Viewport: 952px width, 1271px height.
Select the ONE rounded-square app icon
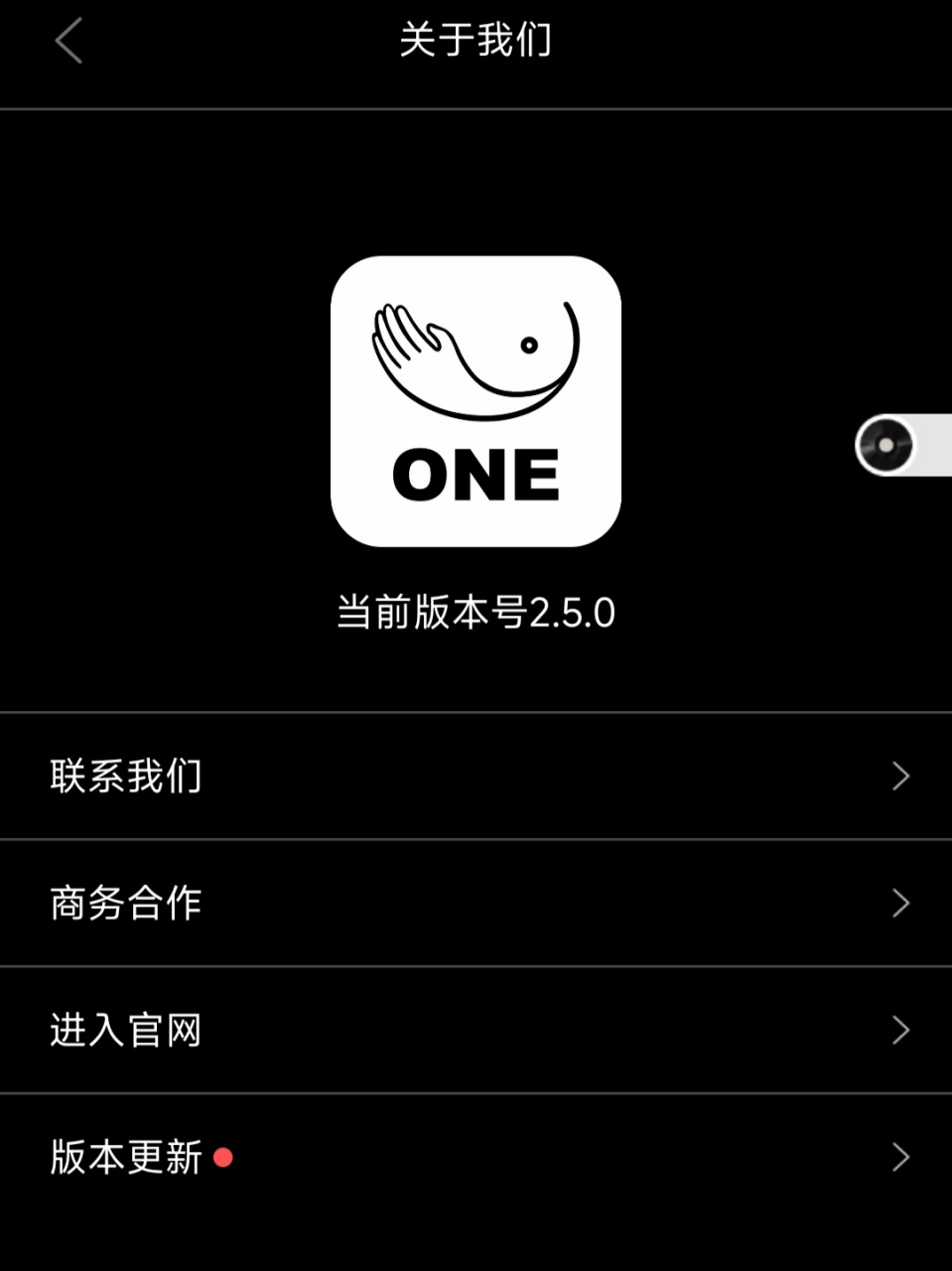click(x=476, y=402)
